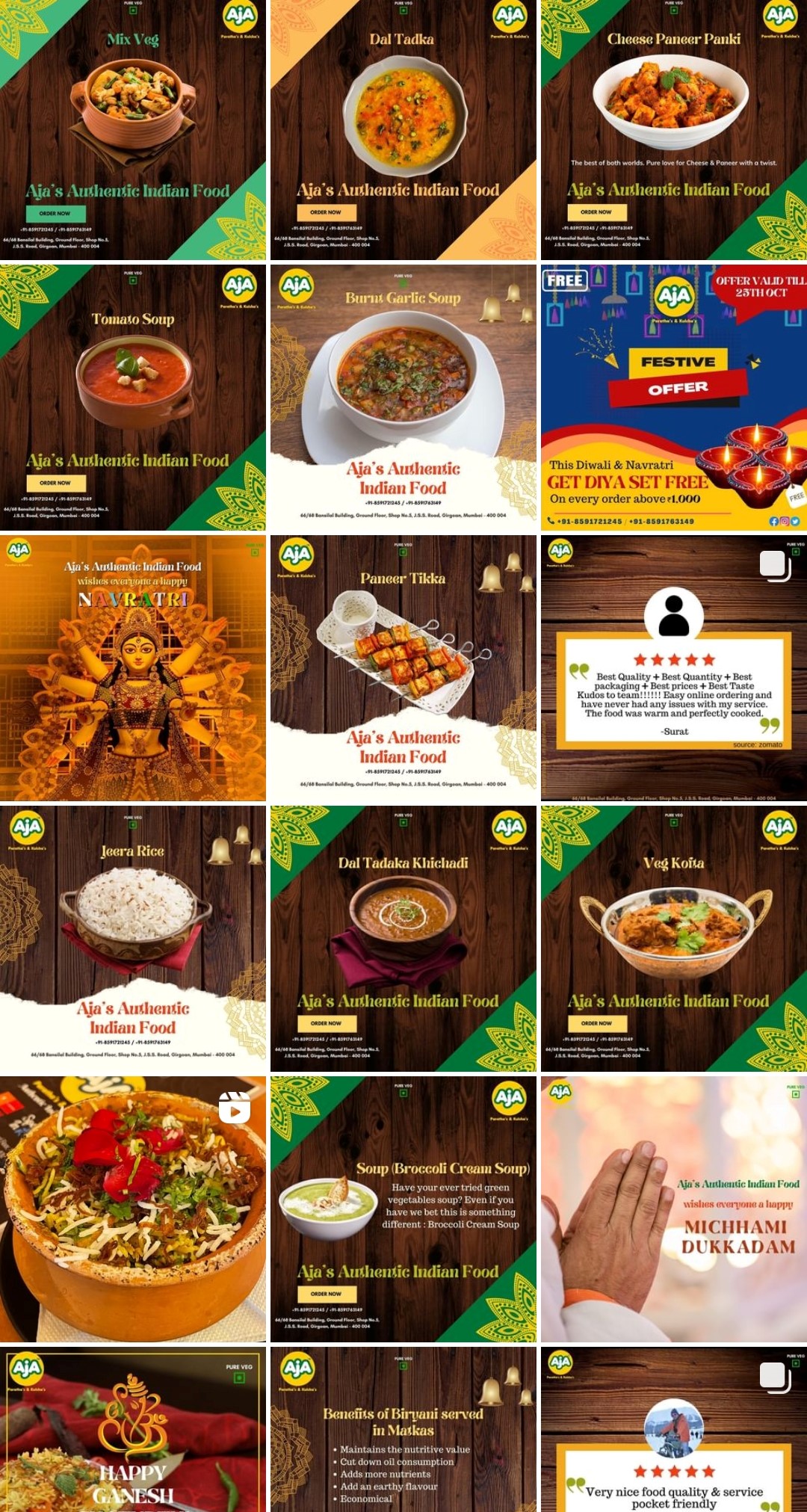Open the Broccoli Cream Soup post
The image size is (807, 1512).
(x=403, y=1209)
